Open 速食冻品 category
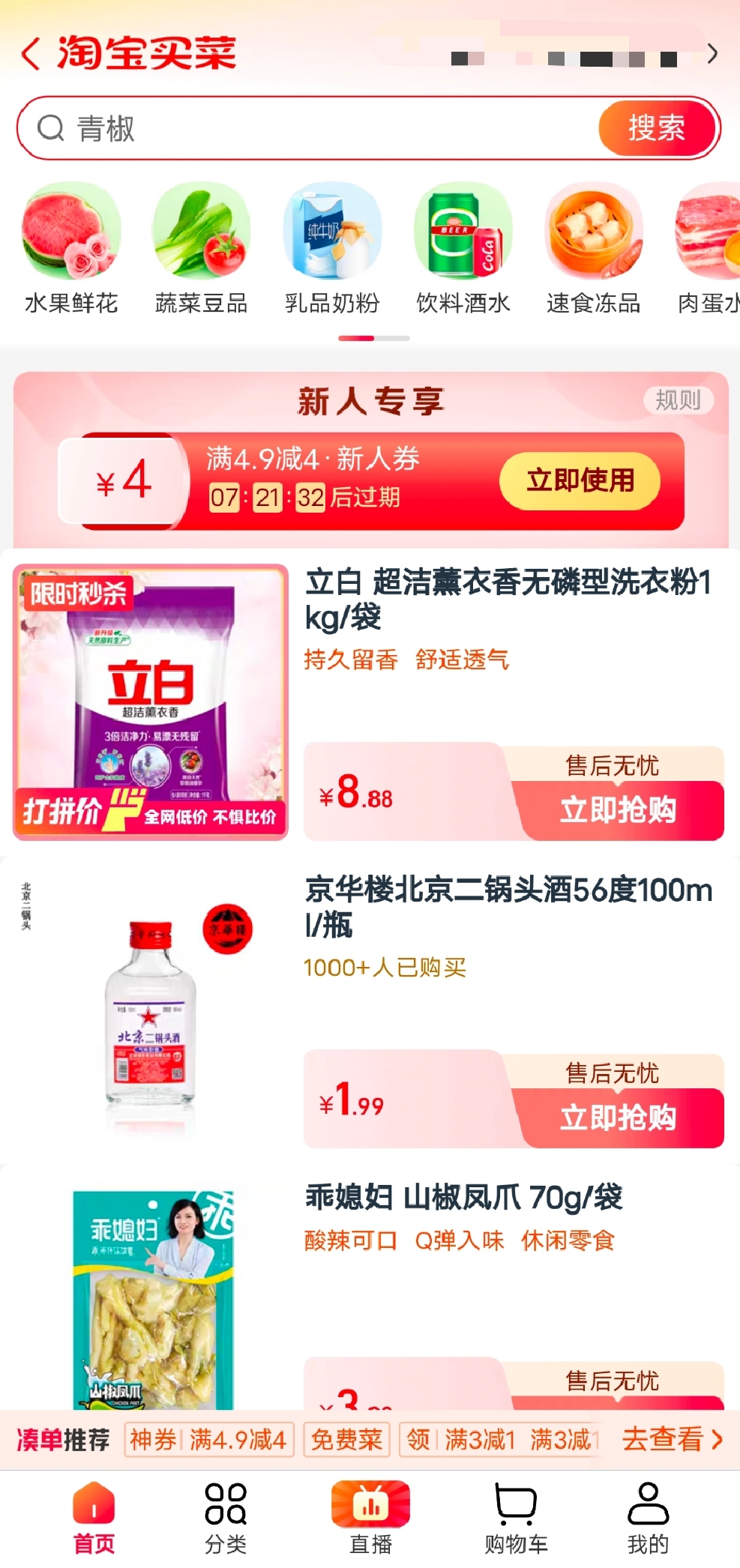 point(593,249)
